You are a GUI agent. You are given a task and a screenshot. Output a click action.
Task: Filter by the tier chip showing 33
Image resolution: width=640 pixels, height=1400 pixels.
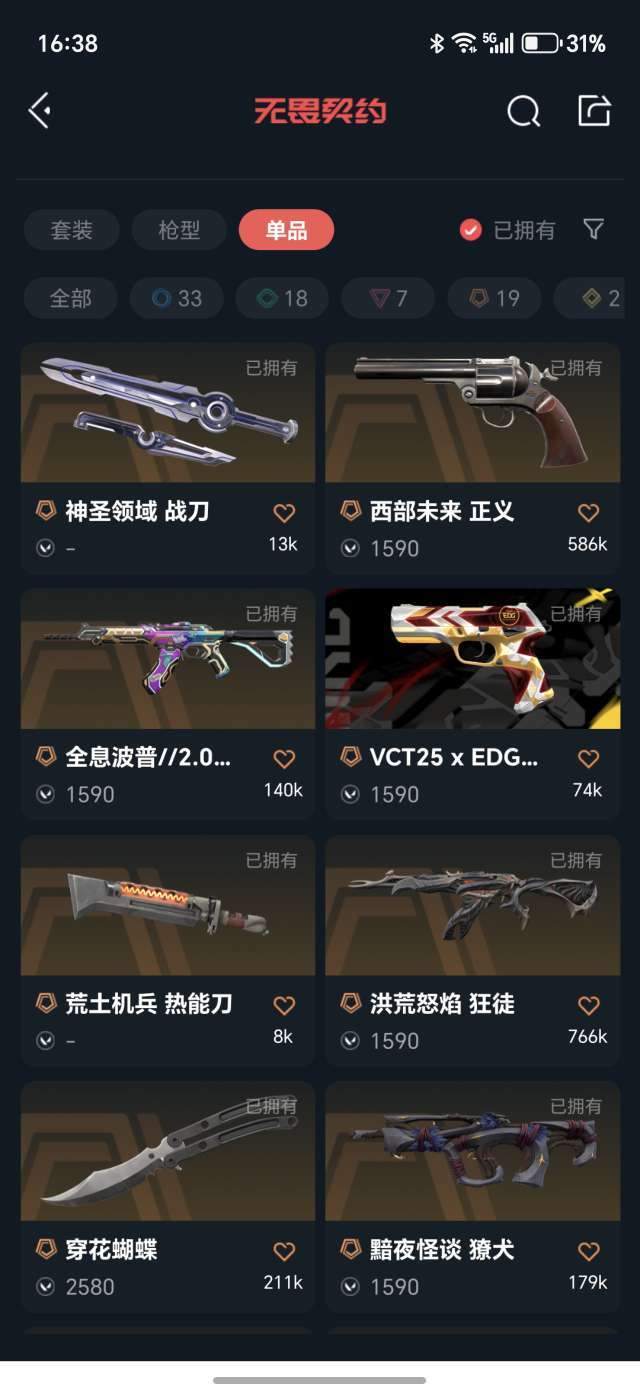pyautogui.click(x=176, y=298)
